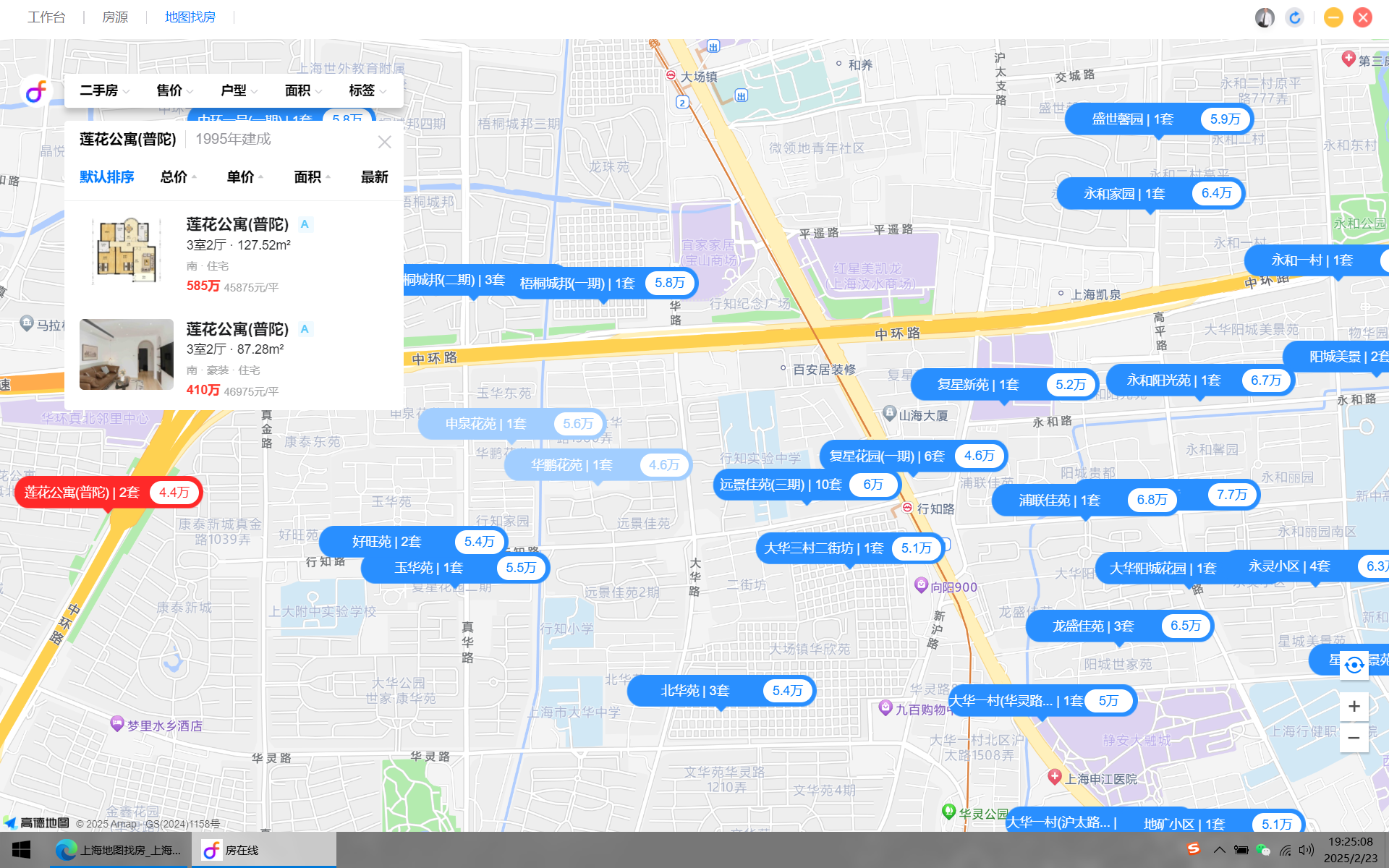Zoom in on the map
Viewport: 1389px width, 868px height.
(x=1354, y=706)
